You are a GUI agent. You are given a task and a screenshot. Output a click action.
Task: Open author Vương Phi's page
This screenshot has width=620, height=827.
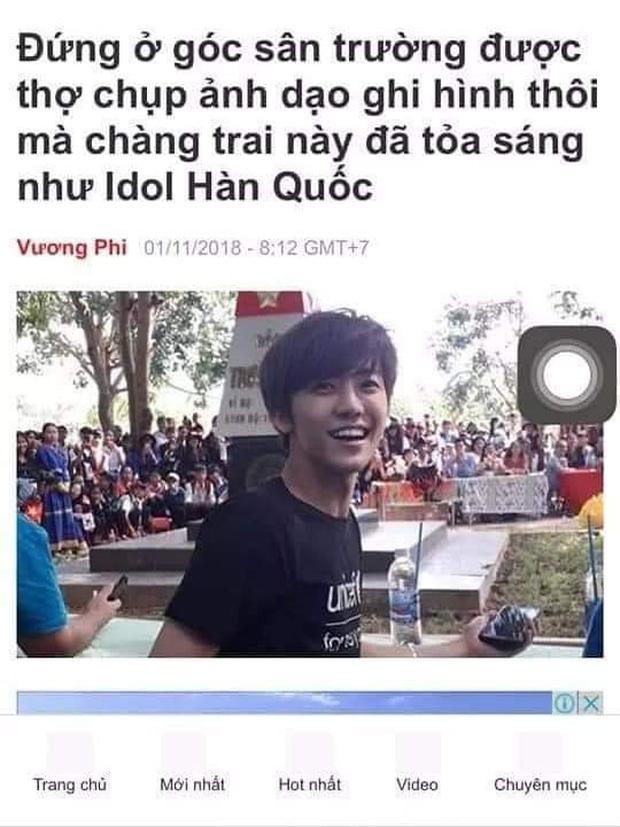click(71, 247)
